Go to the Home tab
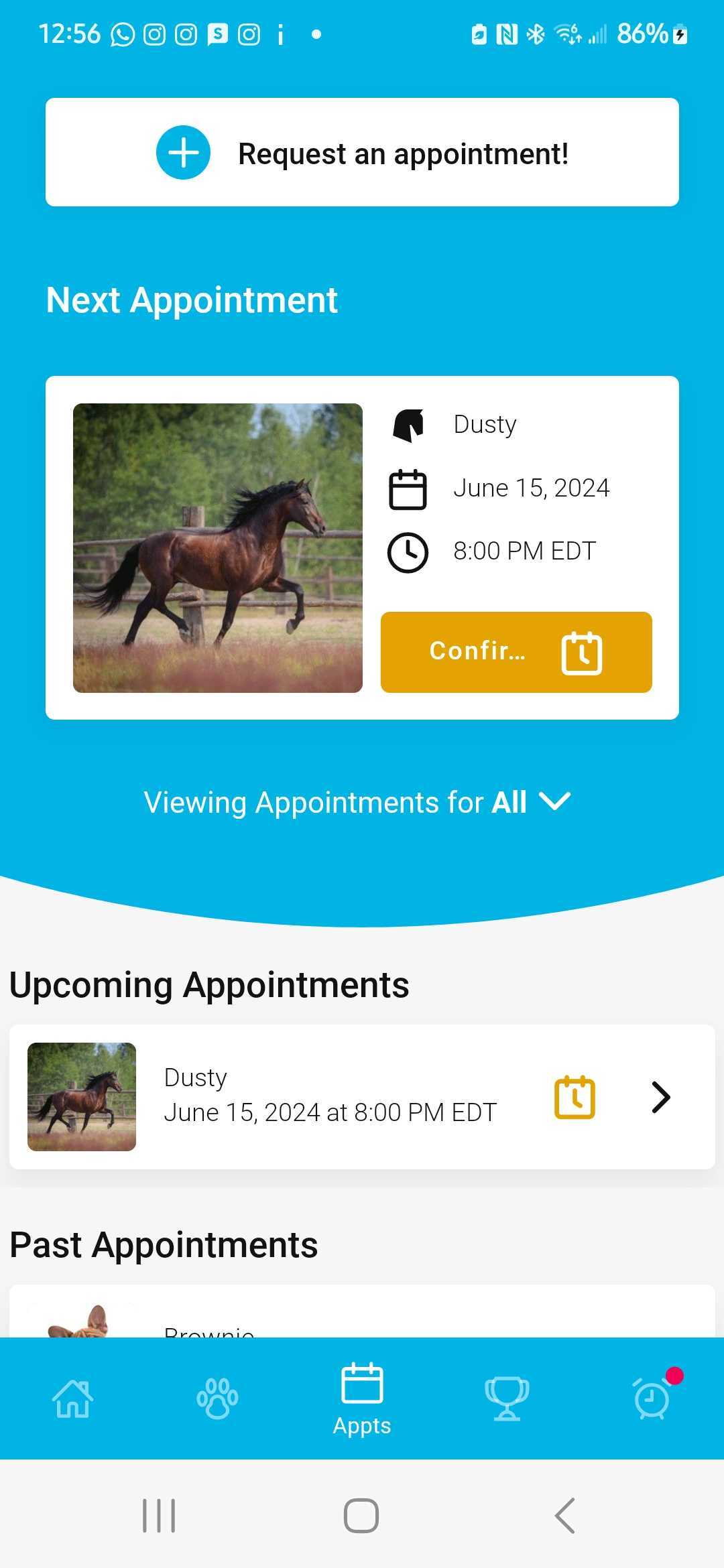The image size is (724, 1568). point(72,1398)
